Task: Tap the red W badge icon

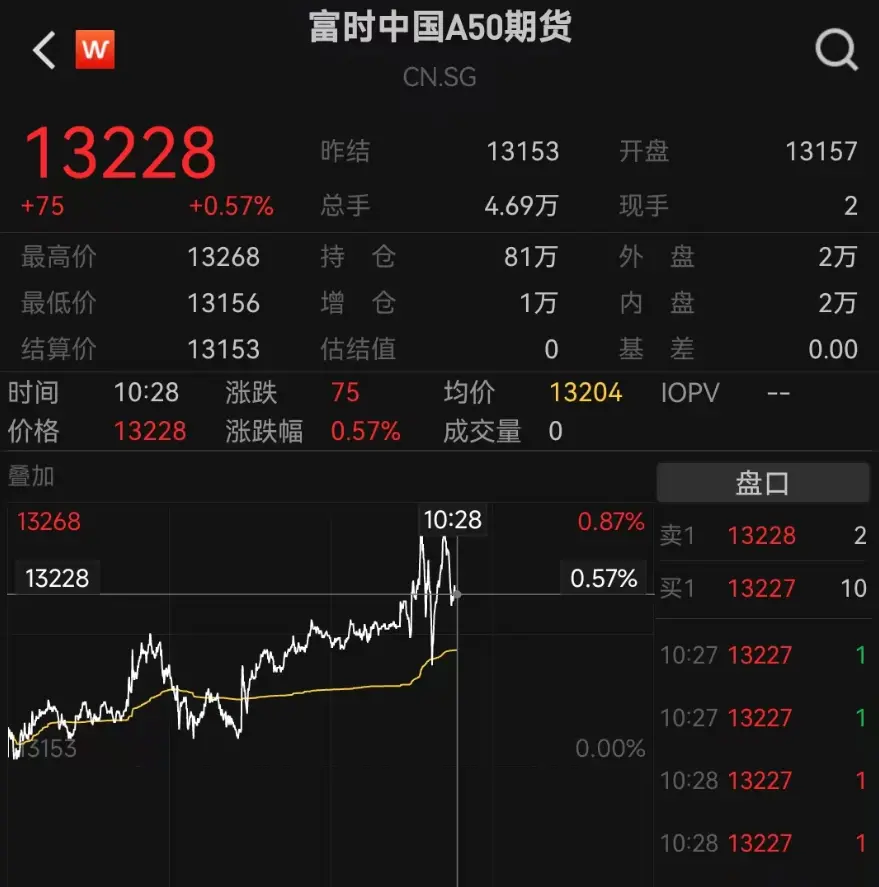Action: pyautogui.click(x=95, y=50)
